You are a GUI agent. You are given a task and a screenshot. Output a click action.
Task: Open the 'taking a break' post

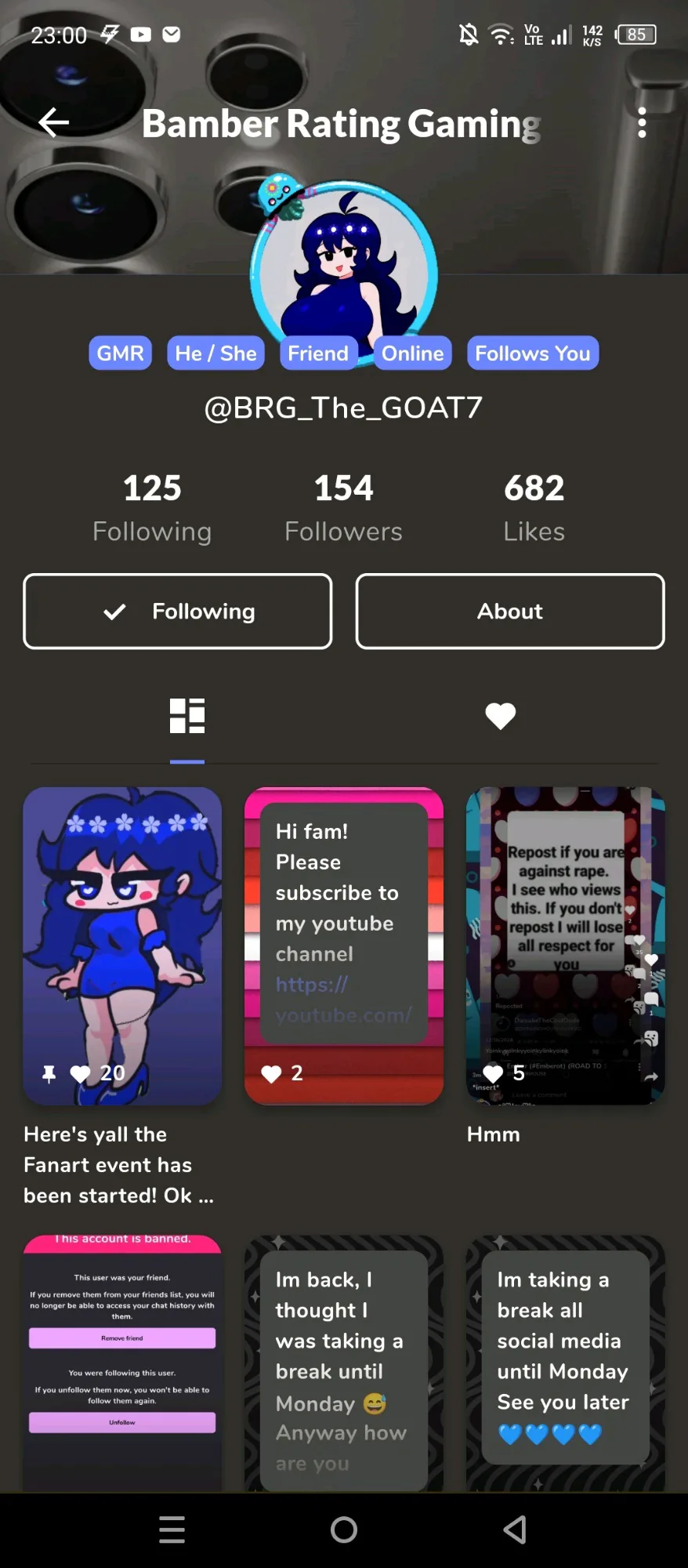click(565, 1363)
